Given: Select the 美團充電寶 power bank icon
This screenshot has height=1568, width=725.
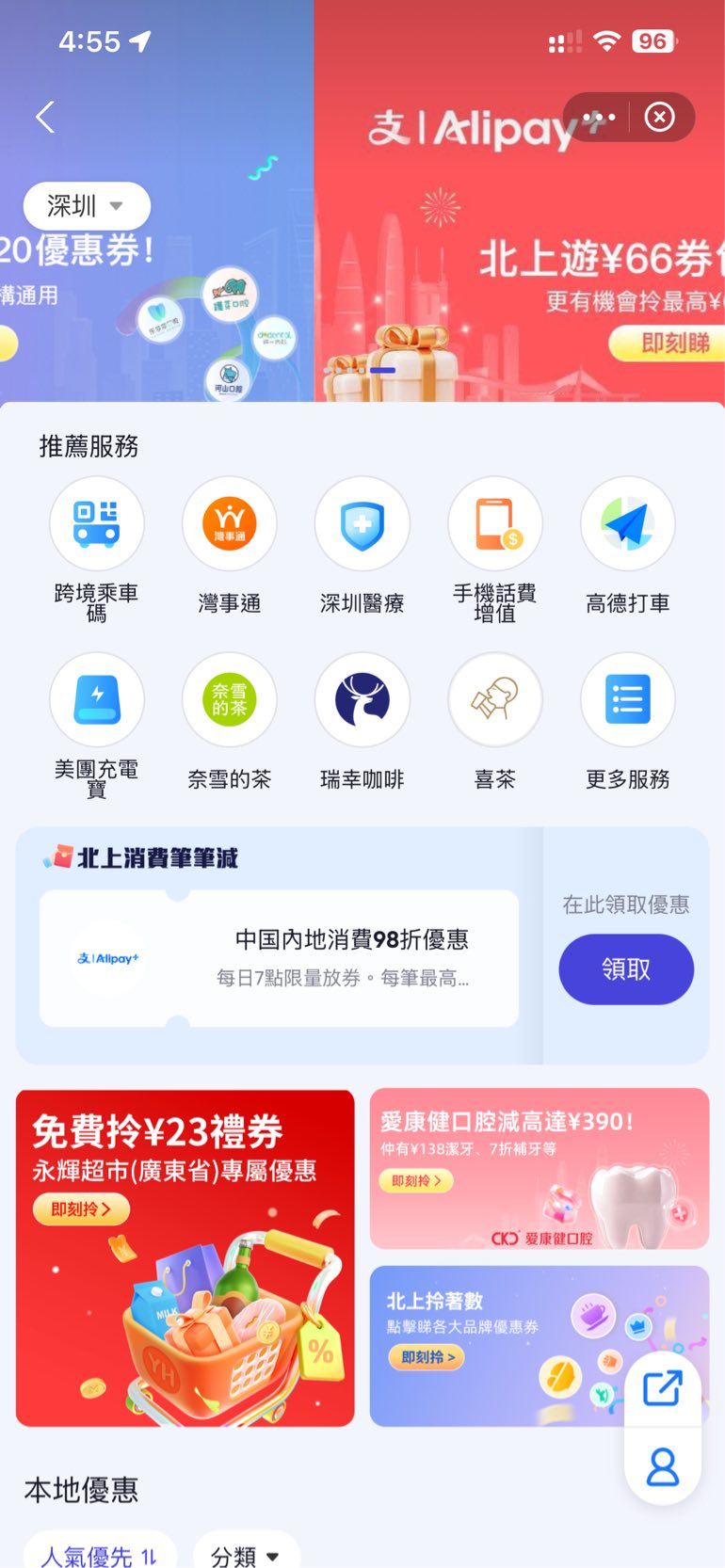Looking at the screenshot, I should pos(97,699).
